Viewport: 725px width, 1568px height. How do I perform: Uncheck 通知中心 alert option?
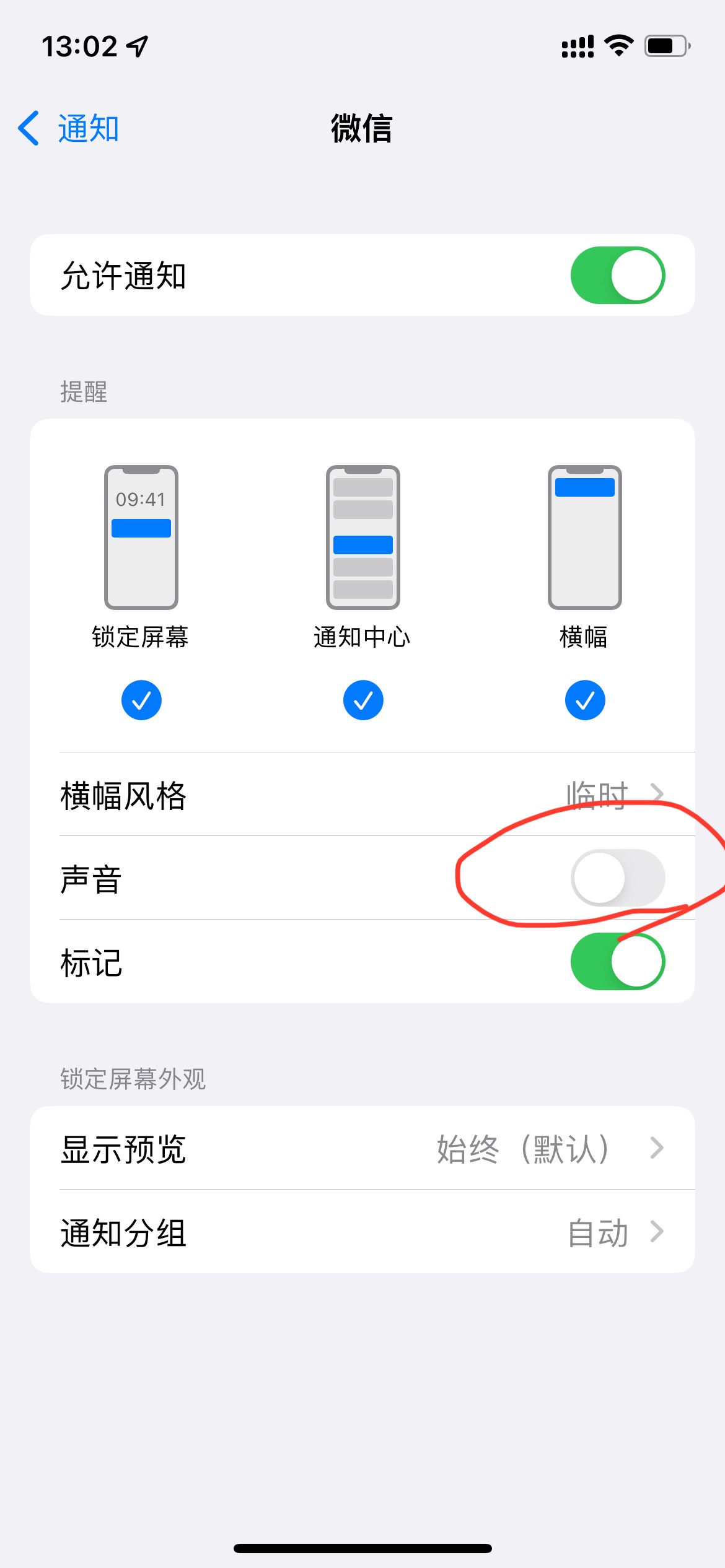pos(363,700)
